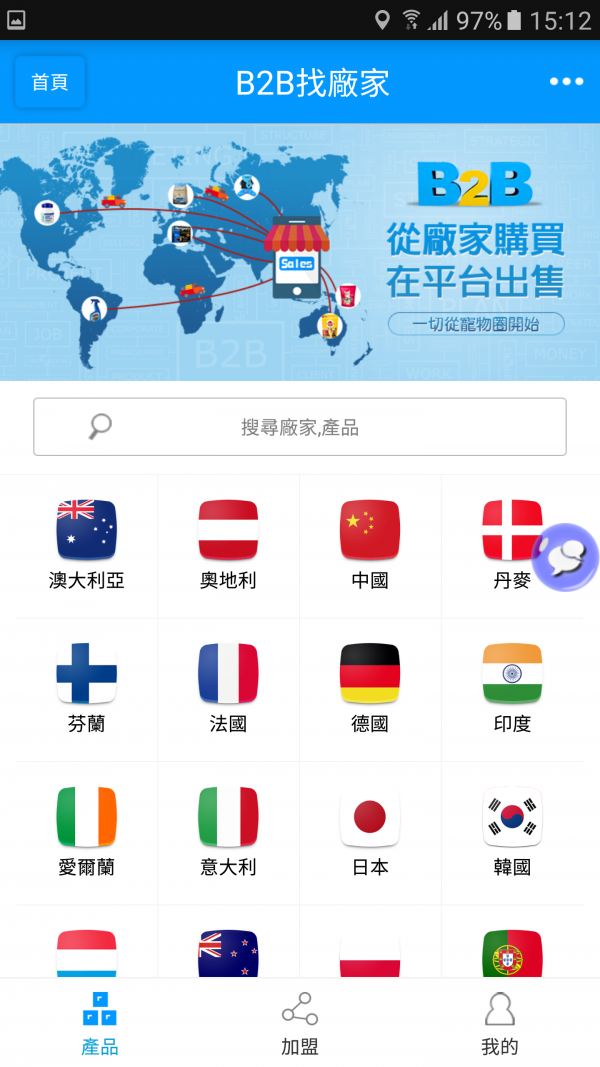Open manufacturers from 中國
600x1067 pixels.
(370, 543)
